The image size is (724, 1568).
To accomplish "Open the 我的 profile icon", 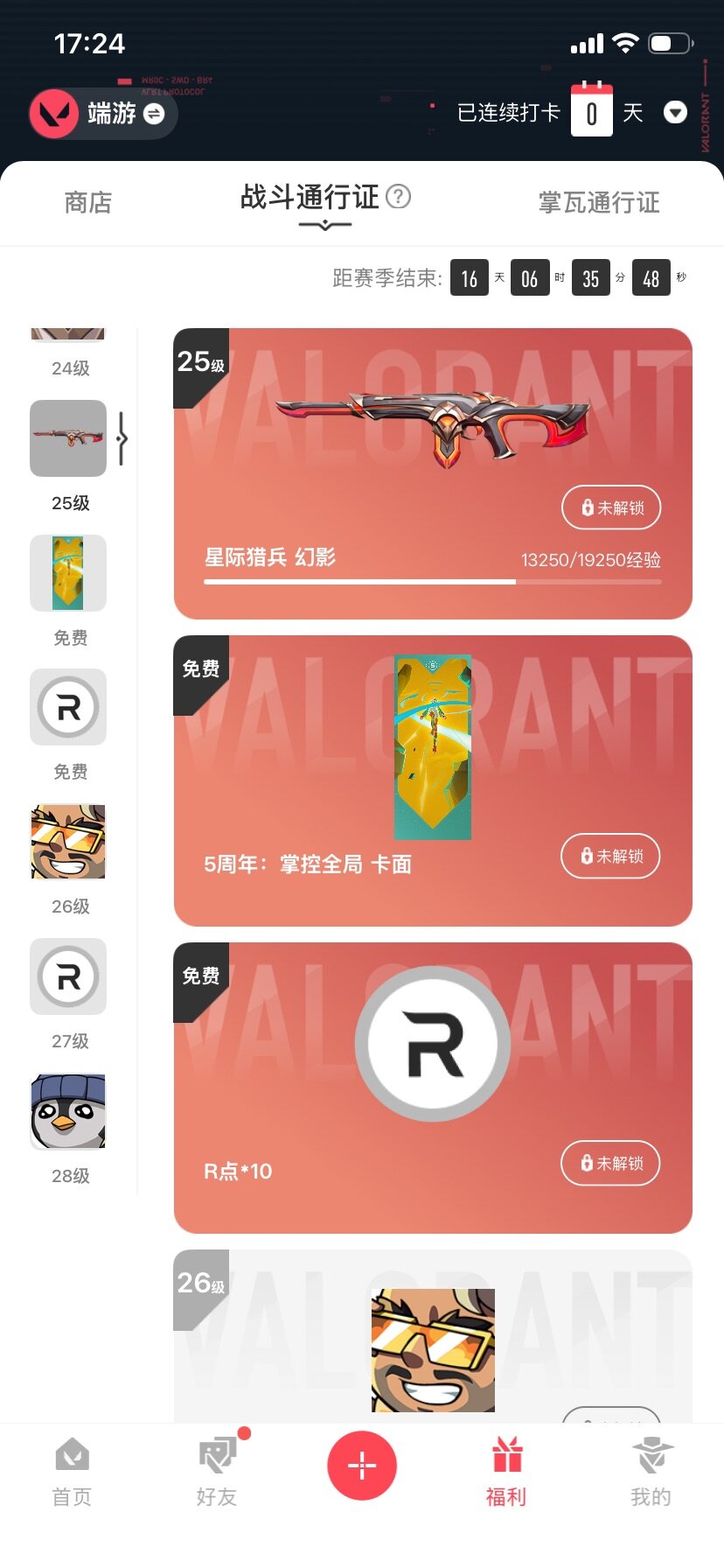I will pyautogui.click(x=651, y=1457).
